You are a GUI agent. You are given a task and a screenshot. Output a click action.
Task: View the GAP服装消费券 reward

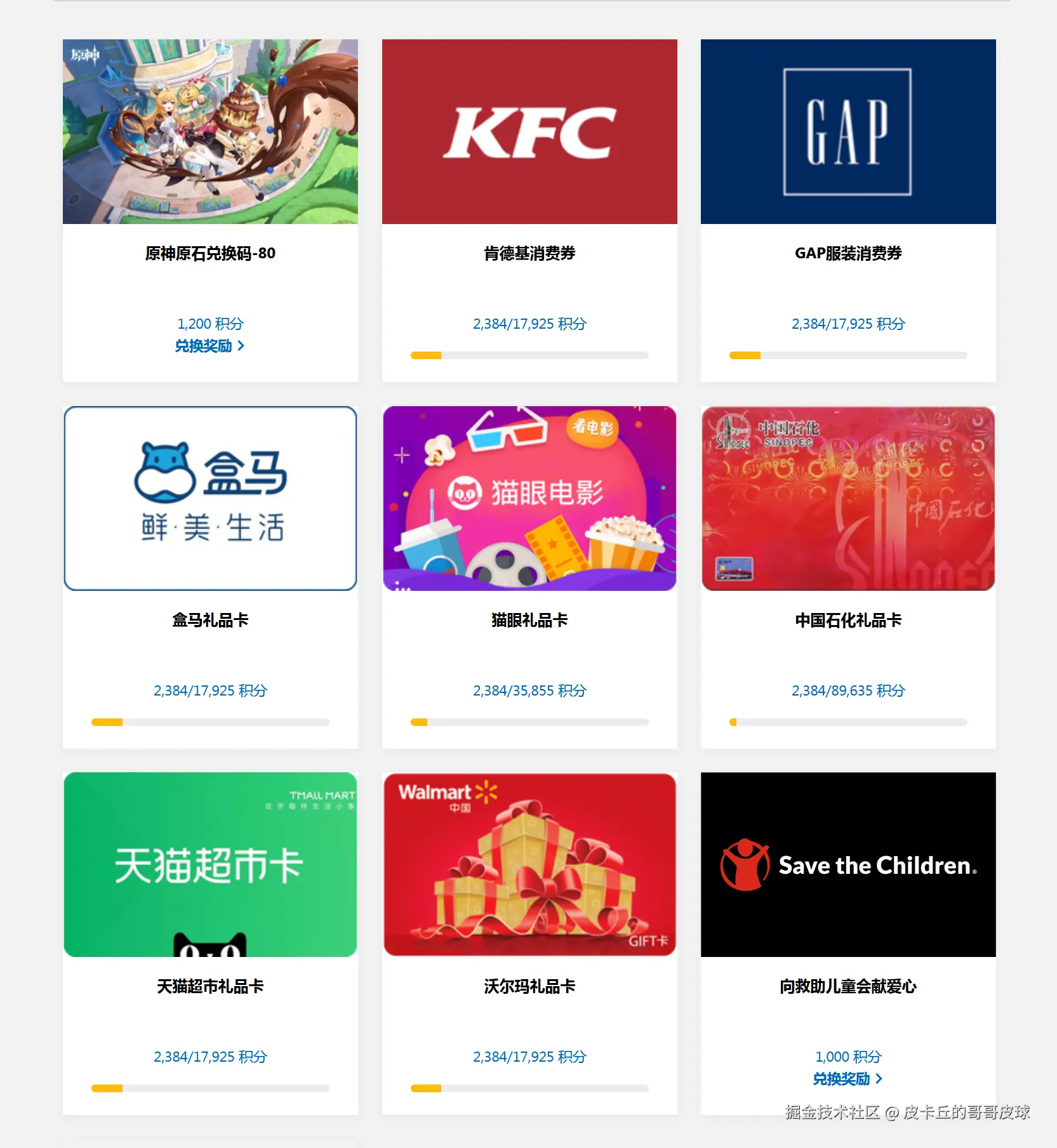coord(848,132)
